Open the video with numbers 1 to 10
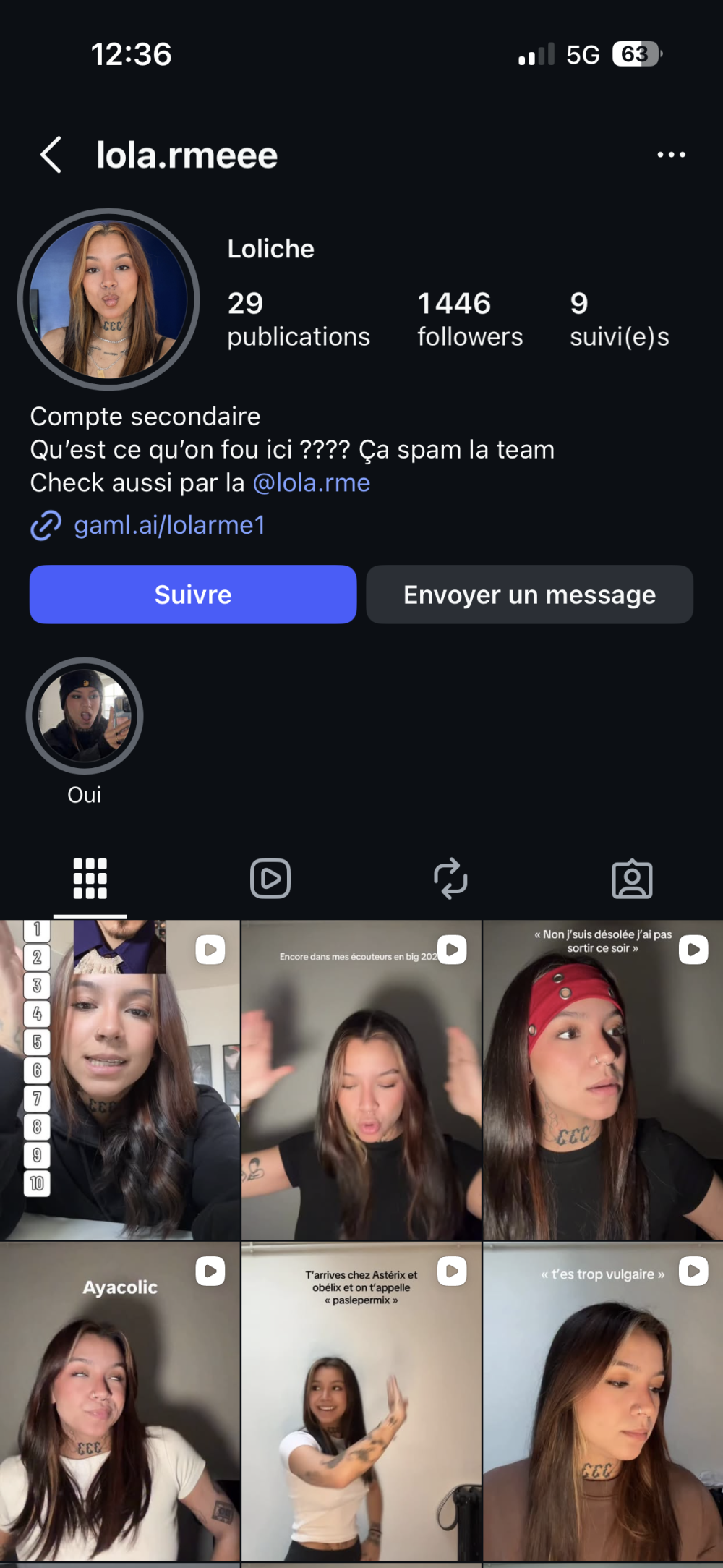The image size is (723, 1568). (x=120, y=1079)
